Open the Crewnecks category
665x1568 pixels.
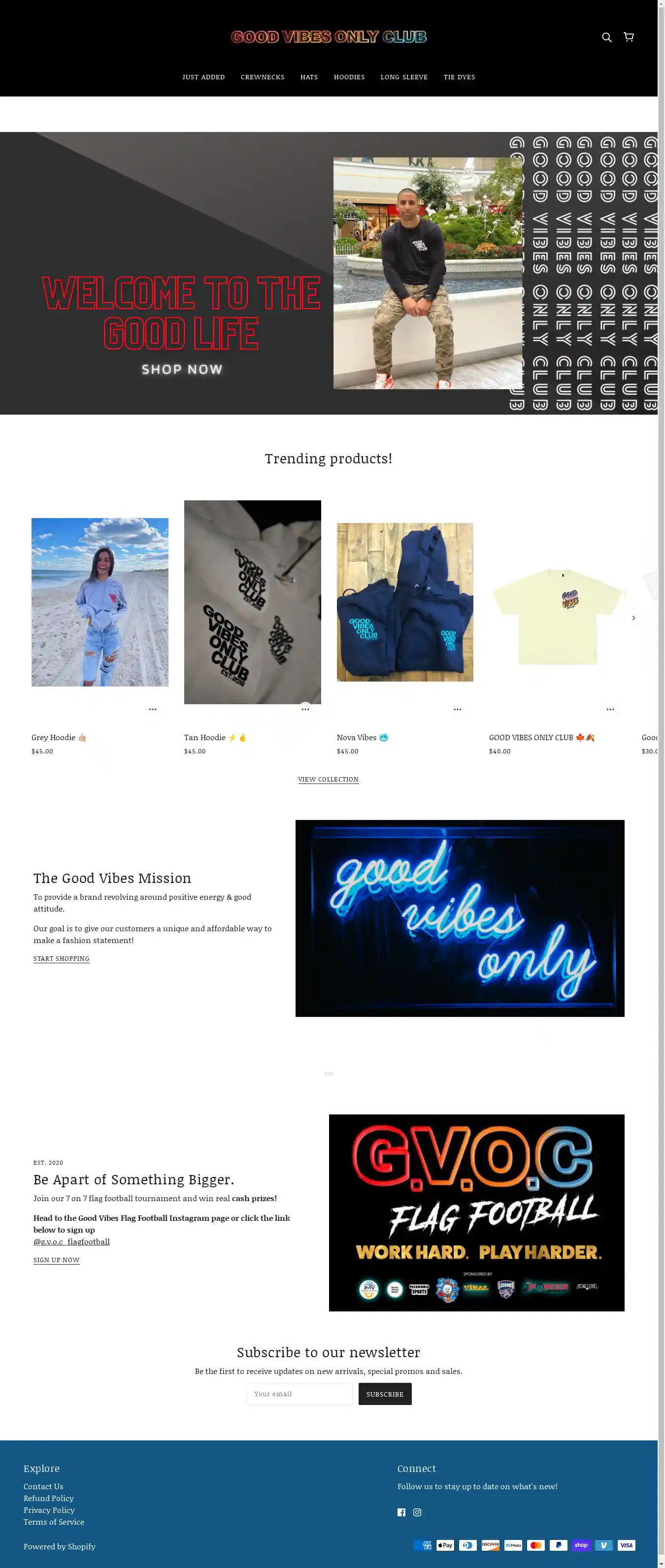tap(263, 77)
